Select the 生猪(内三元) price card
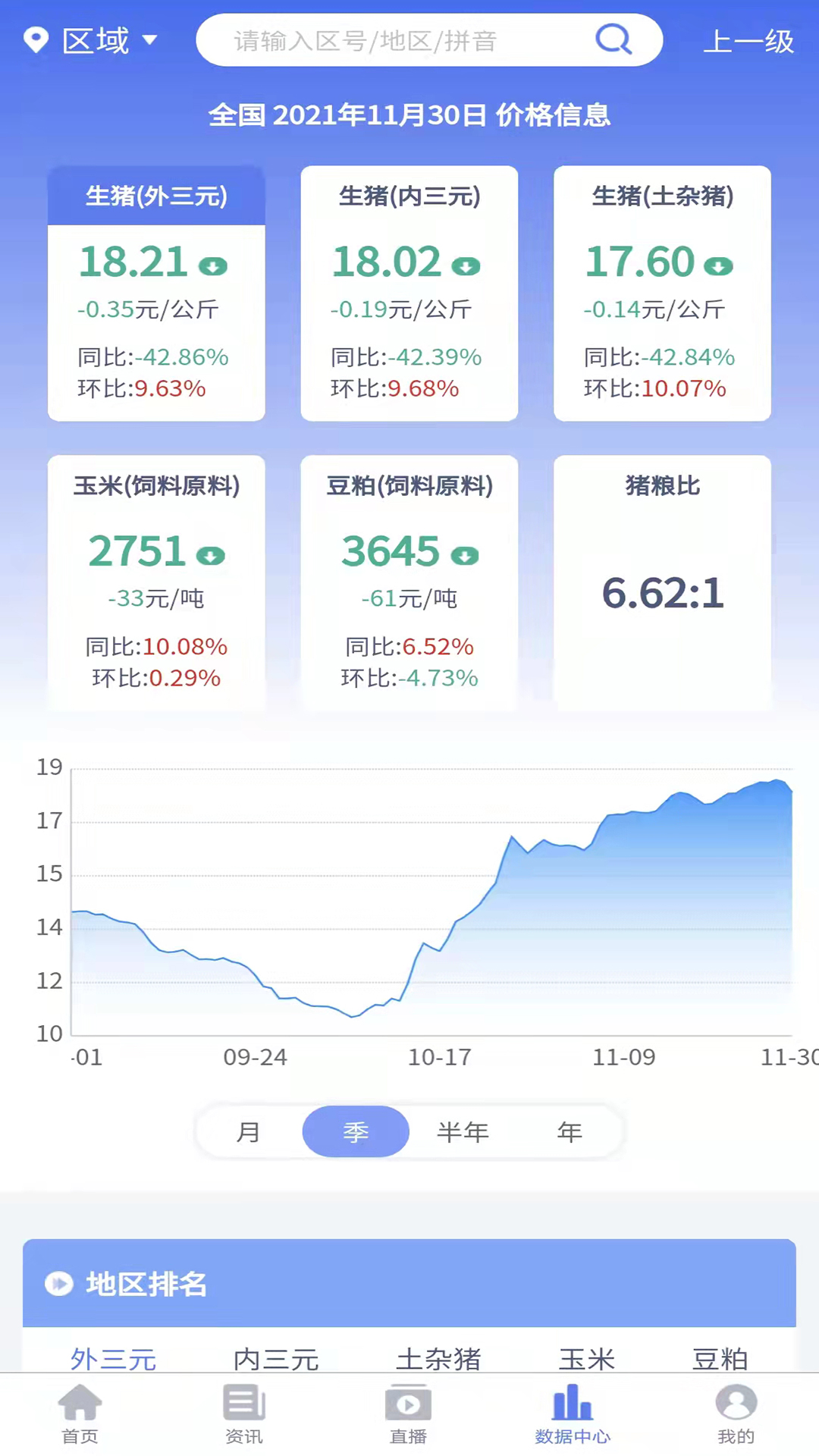Viewport: 819px width, 1456px height. [x=409, y=293]
